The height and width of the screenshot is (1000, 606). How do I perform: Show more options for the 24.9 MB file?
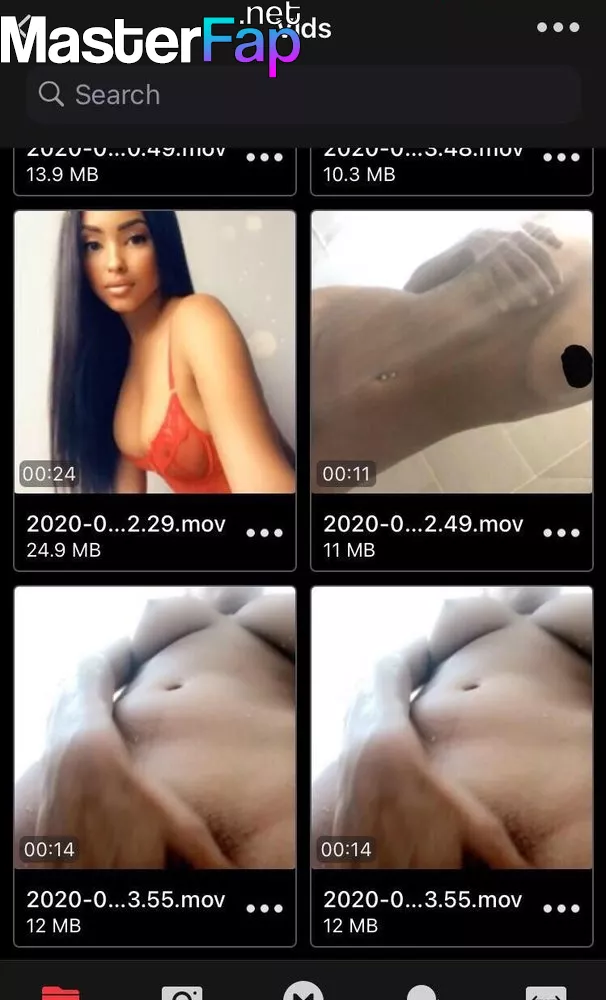[x=265, y=534]
